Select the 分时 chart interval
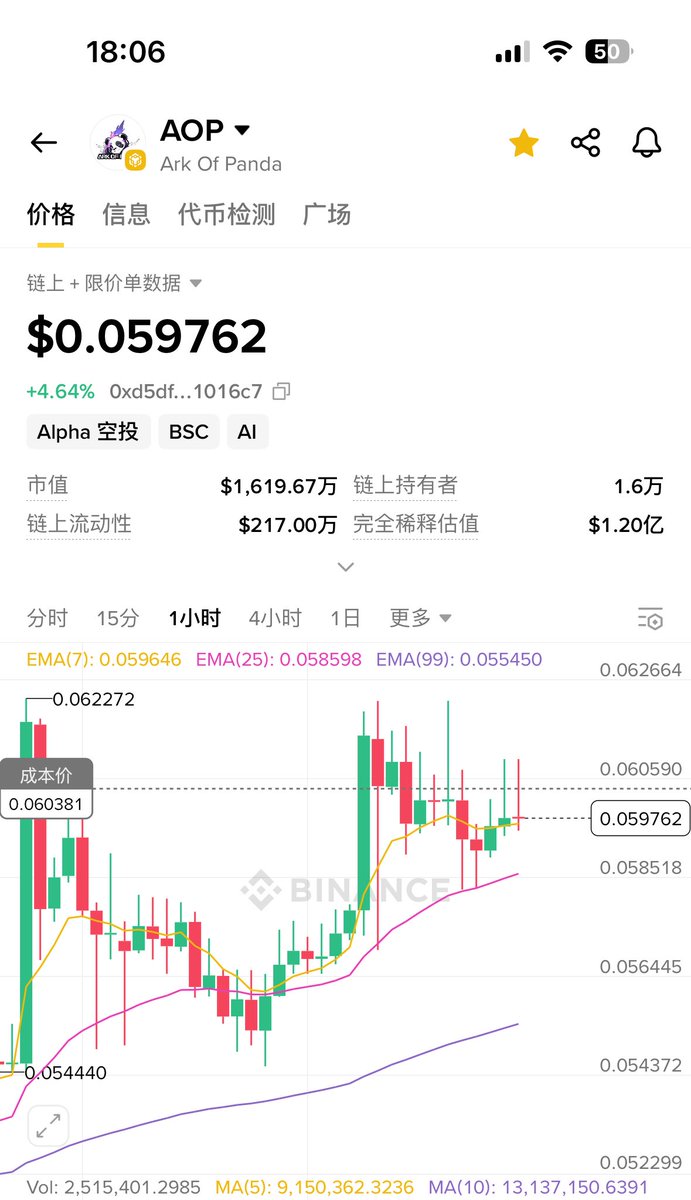 pyautogui.click(x=47, y=618)
